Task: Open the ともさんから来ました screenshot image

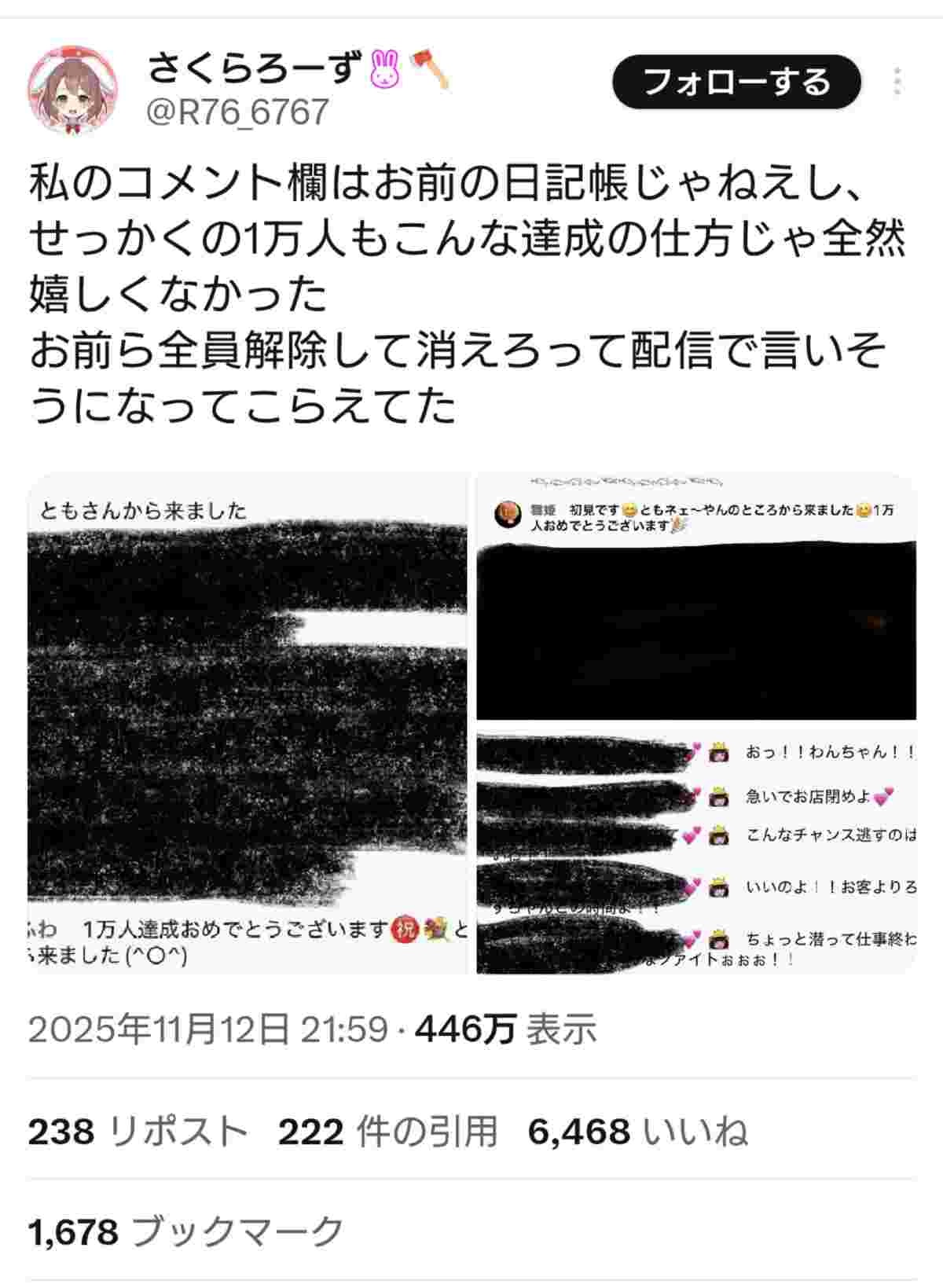Action: tap(248, 723)
